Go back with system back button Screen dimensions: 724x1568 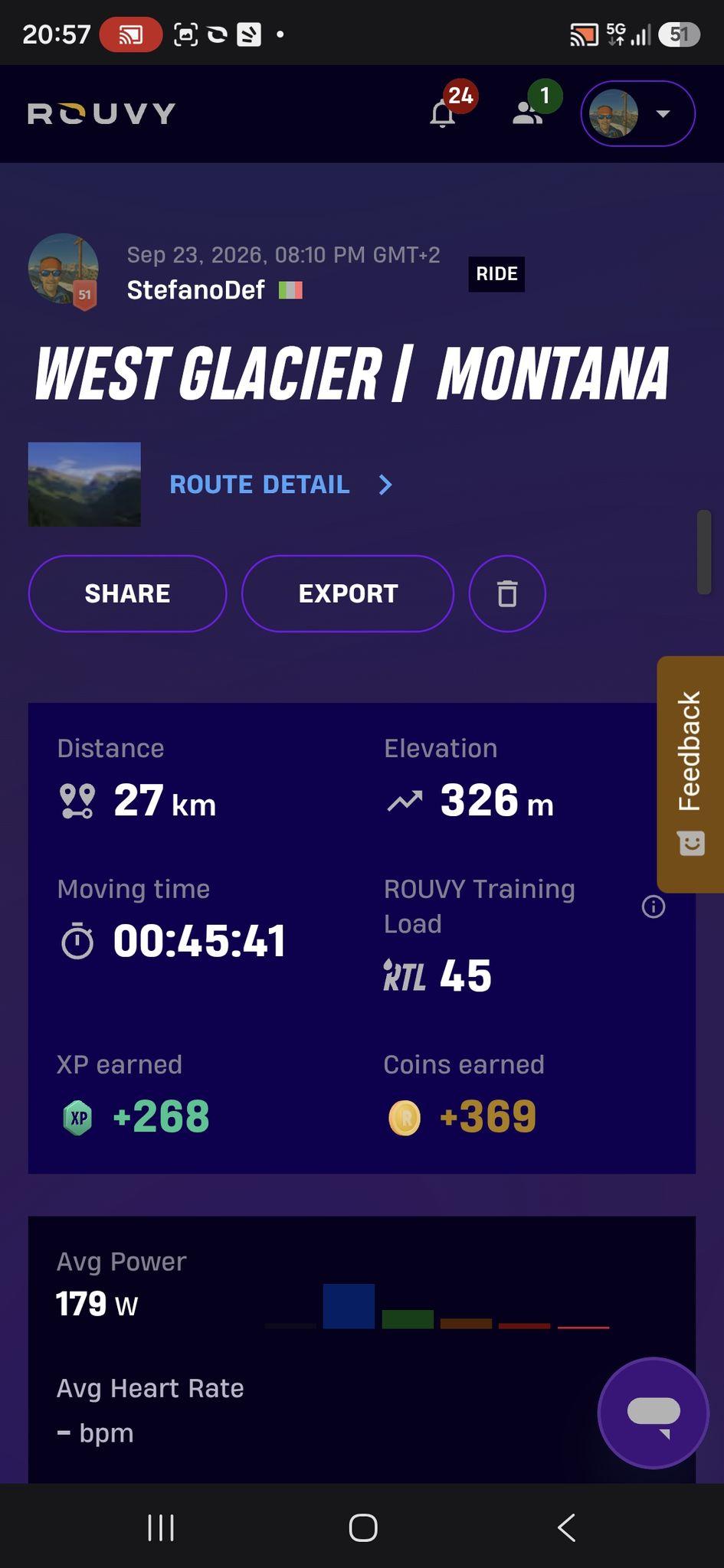coord(566,1527)
